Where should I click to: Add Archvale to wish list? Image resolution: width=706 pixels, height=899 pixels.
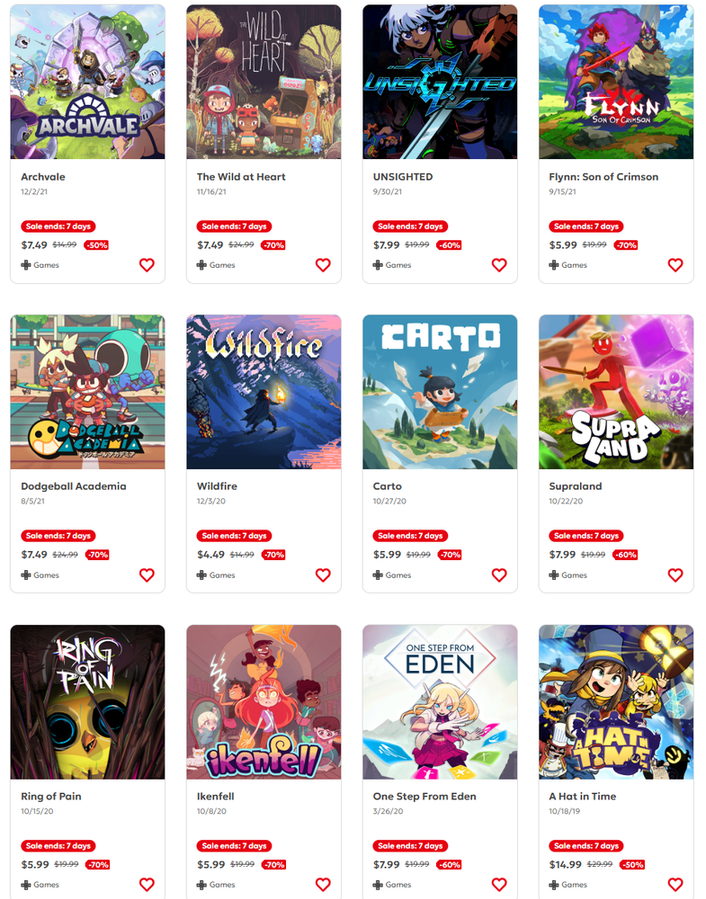(147, 265)
